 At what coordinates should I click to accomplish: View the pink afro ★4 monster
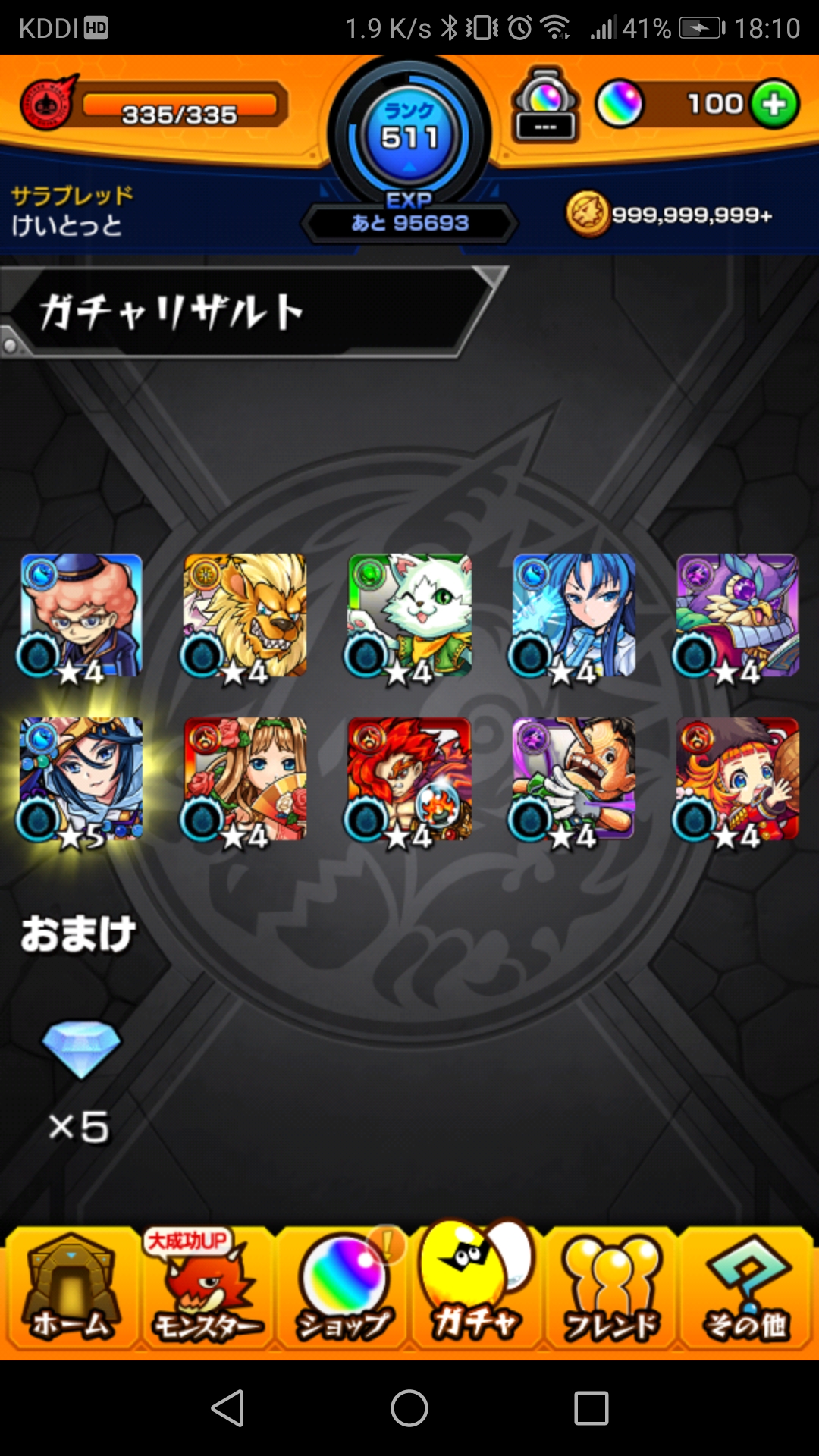(x=80, y=615)
